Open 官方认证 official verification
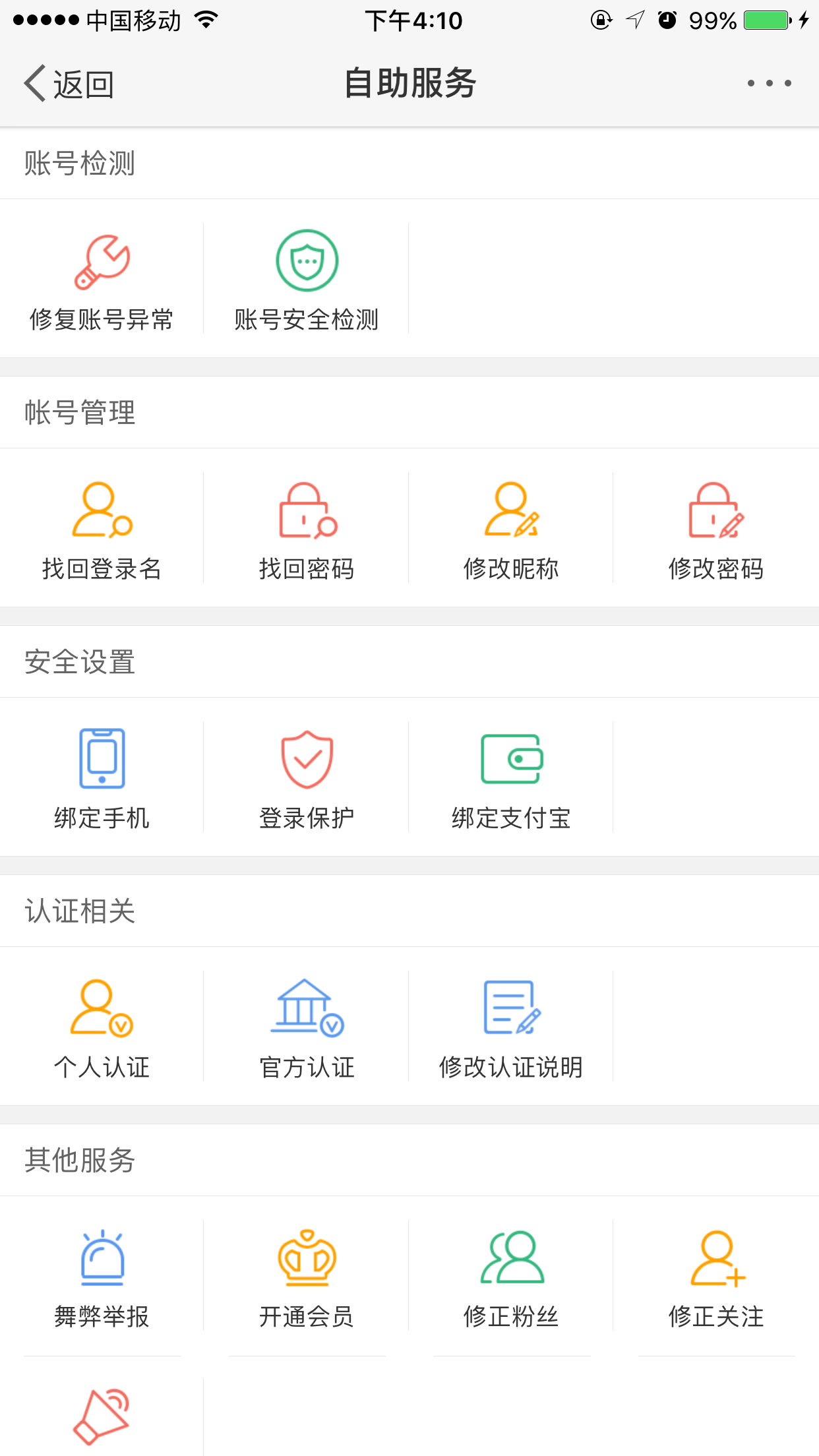 click(x=307, y=1027)
